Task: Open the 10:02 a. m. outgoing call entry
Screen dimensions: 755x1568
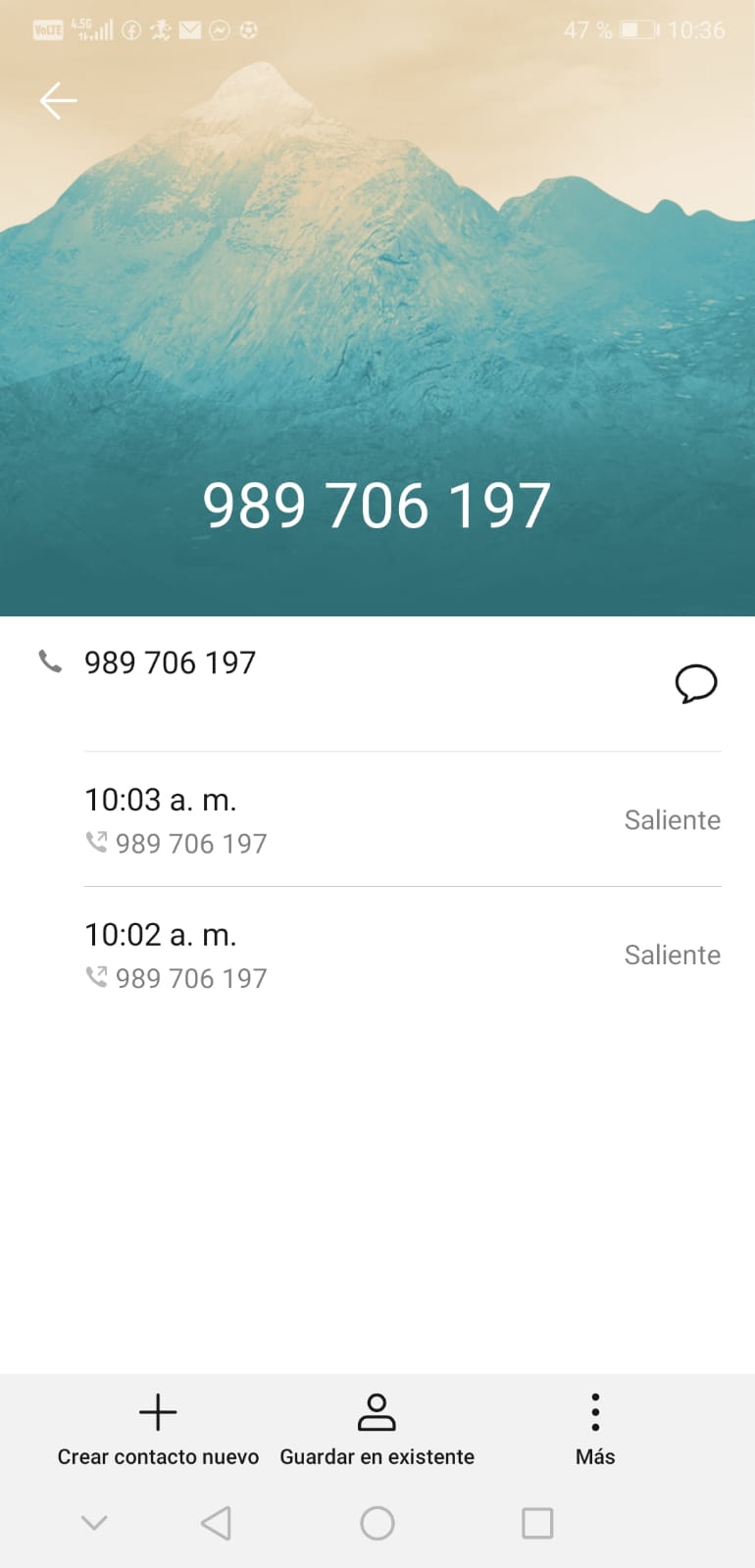Action: point(402,955)
